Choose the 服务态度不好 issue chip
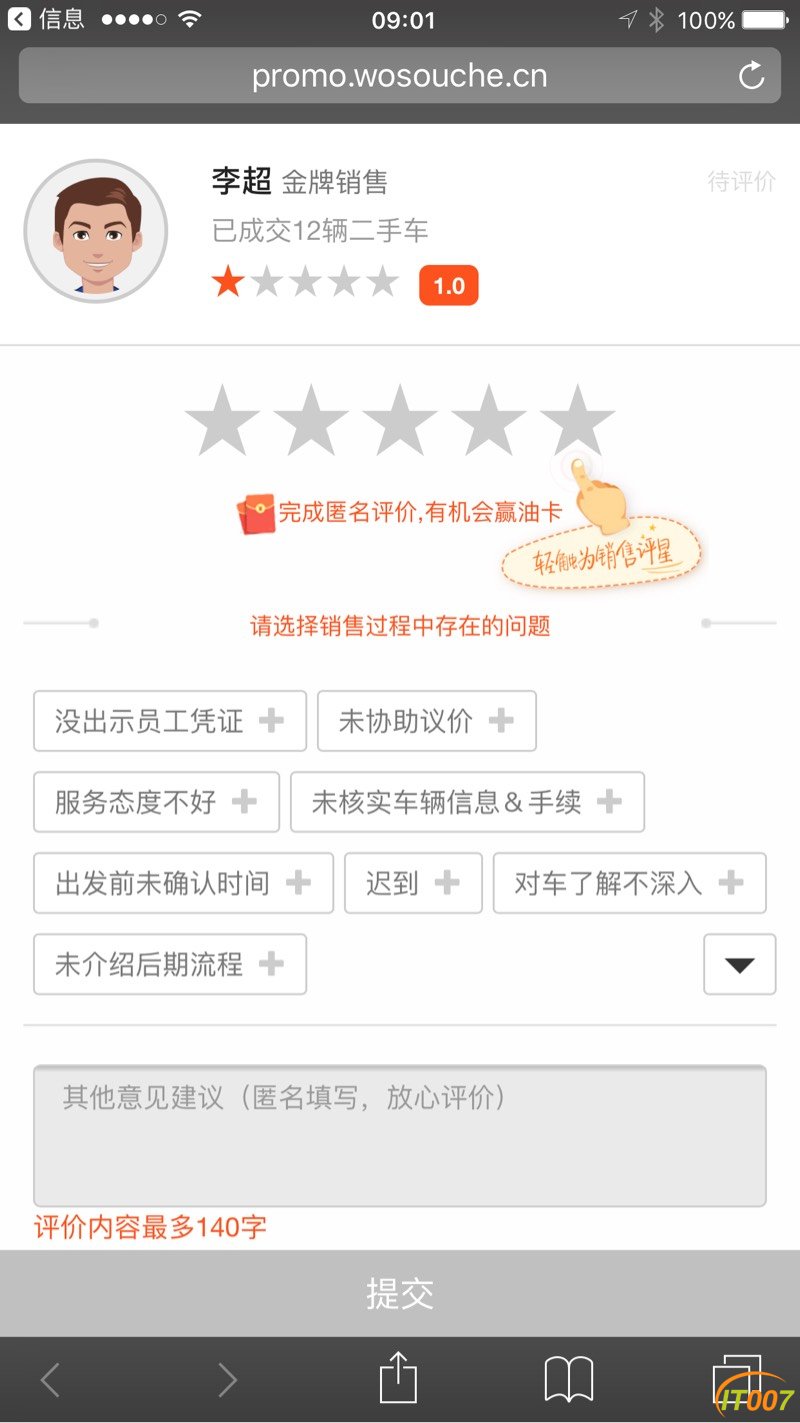Screen dimensions: 800x1423 pos(156,802)
